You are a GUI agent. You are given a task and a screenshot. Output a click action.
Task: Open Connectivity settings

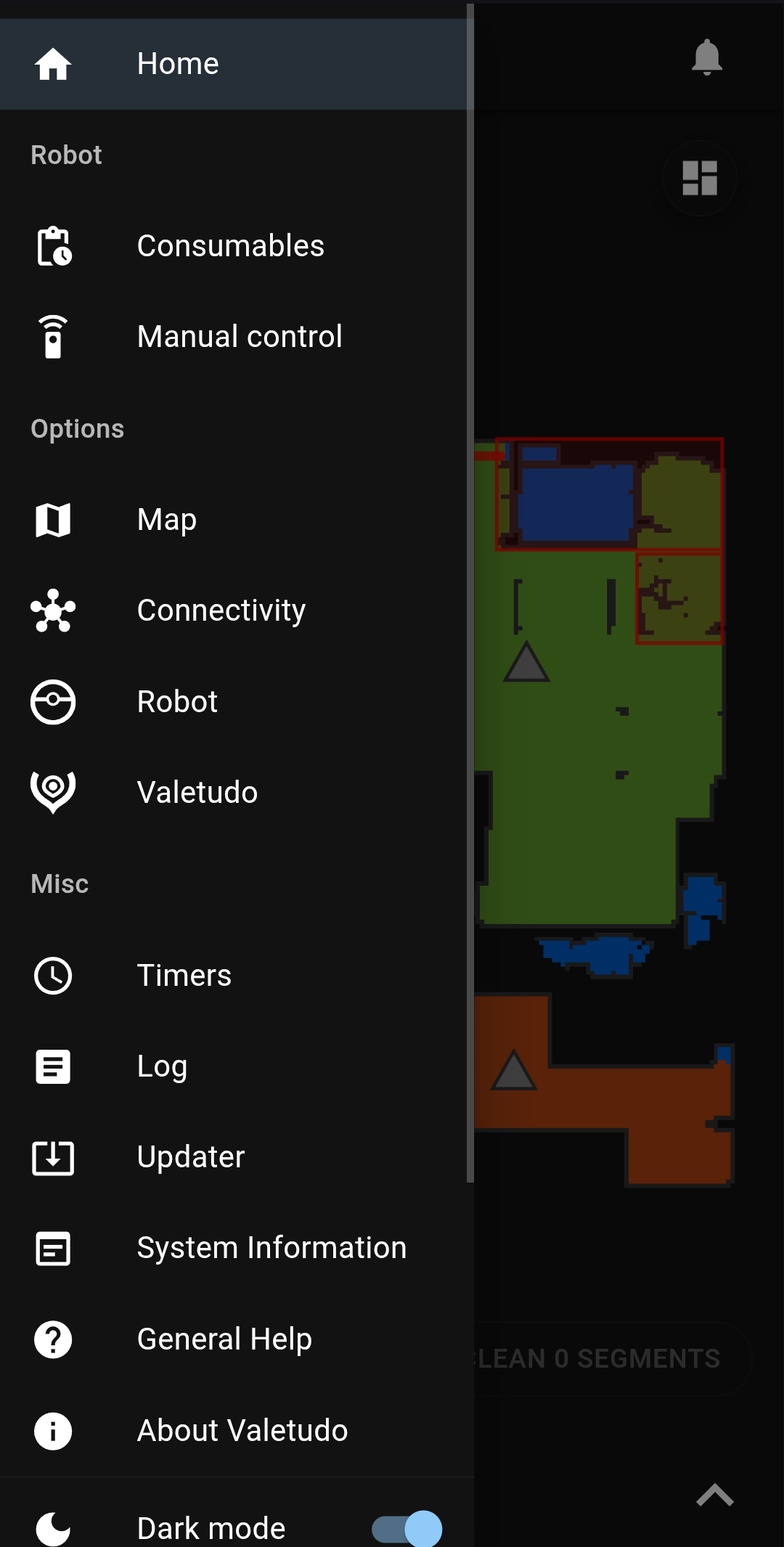pos(221,611)
